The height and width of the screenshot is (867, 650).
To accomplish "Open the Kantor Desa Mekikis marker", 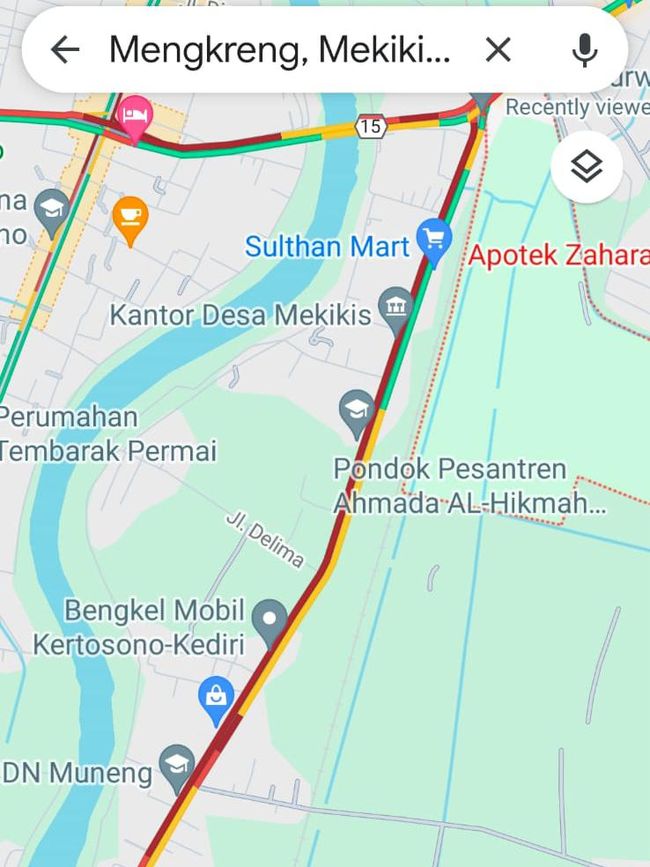I will 396,302.
